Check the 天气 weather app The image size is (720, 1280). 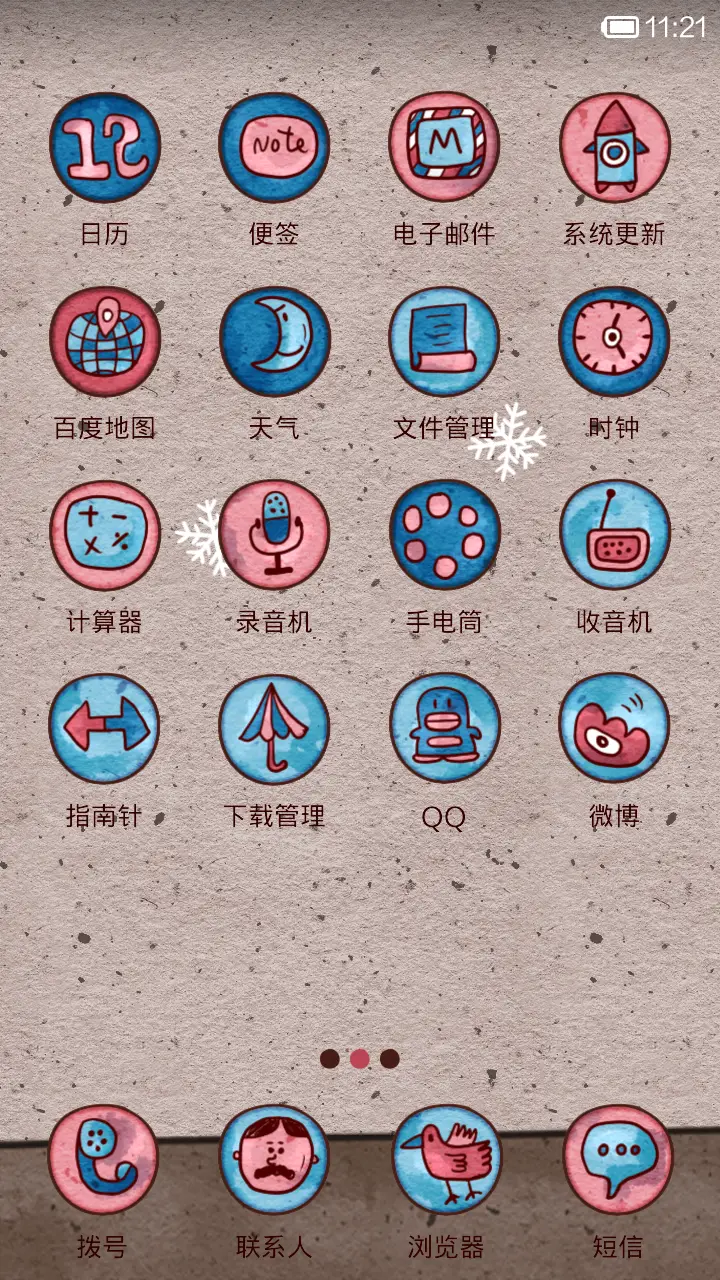click(x=275, y=340)
